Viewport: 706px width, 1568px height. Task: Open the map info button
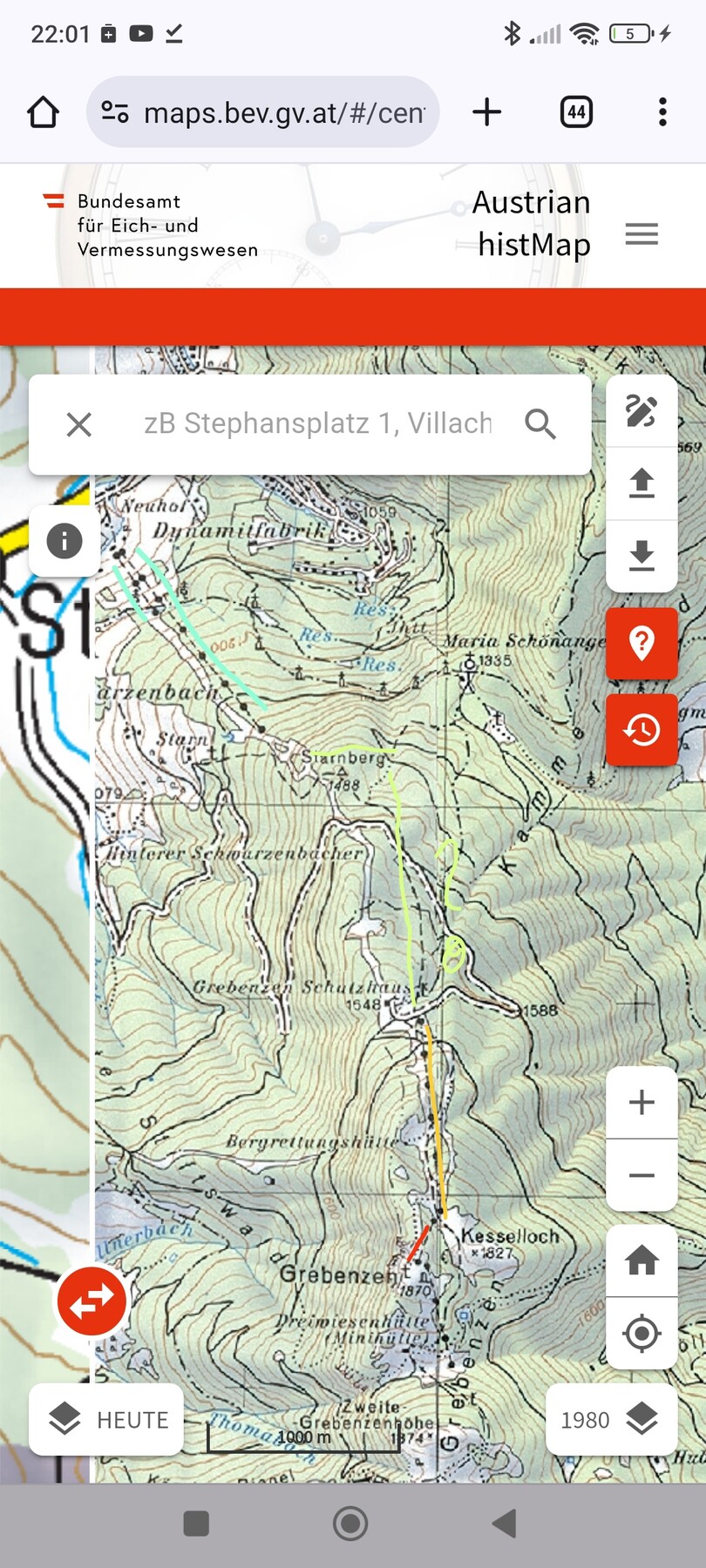64,541
